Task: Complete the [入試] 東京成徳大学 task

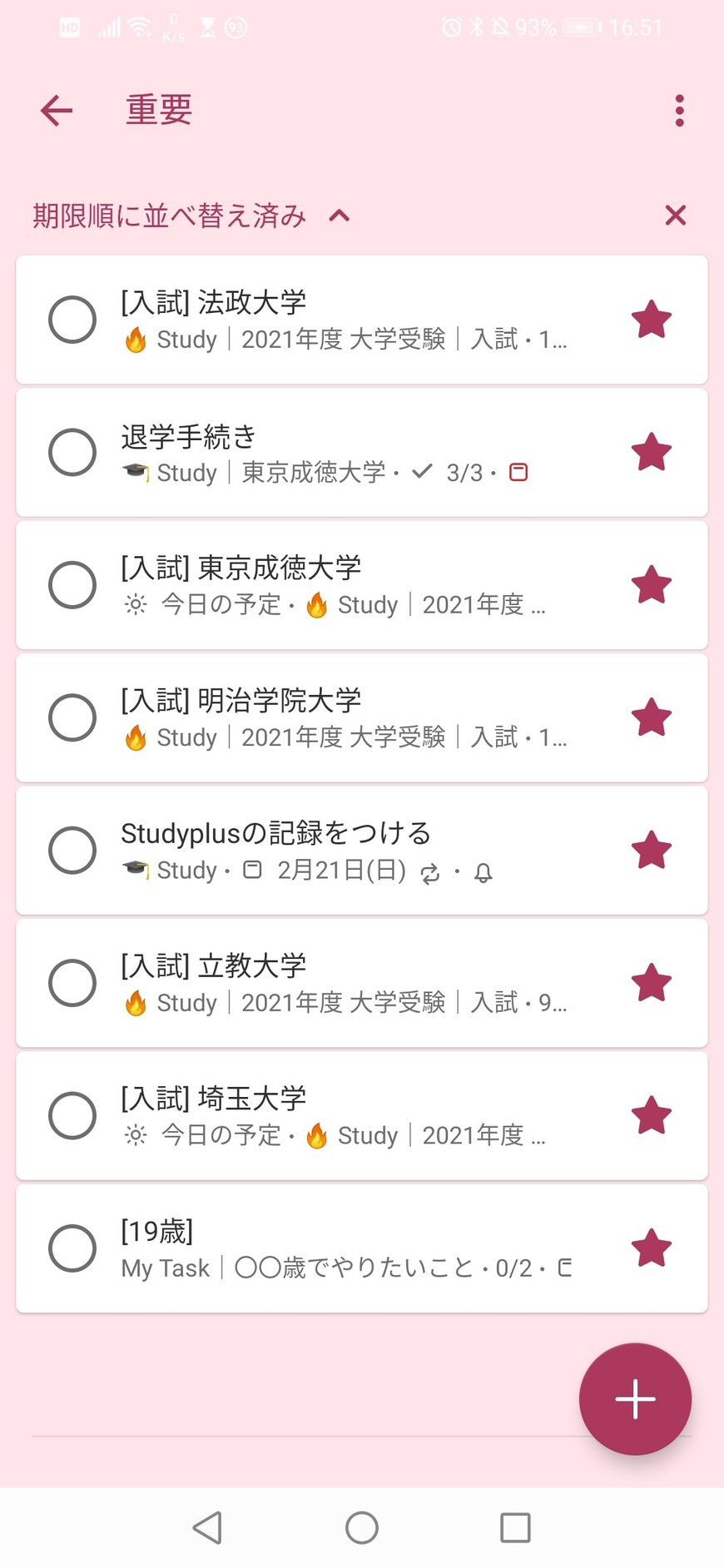Action: pos(72,585)
